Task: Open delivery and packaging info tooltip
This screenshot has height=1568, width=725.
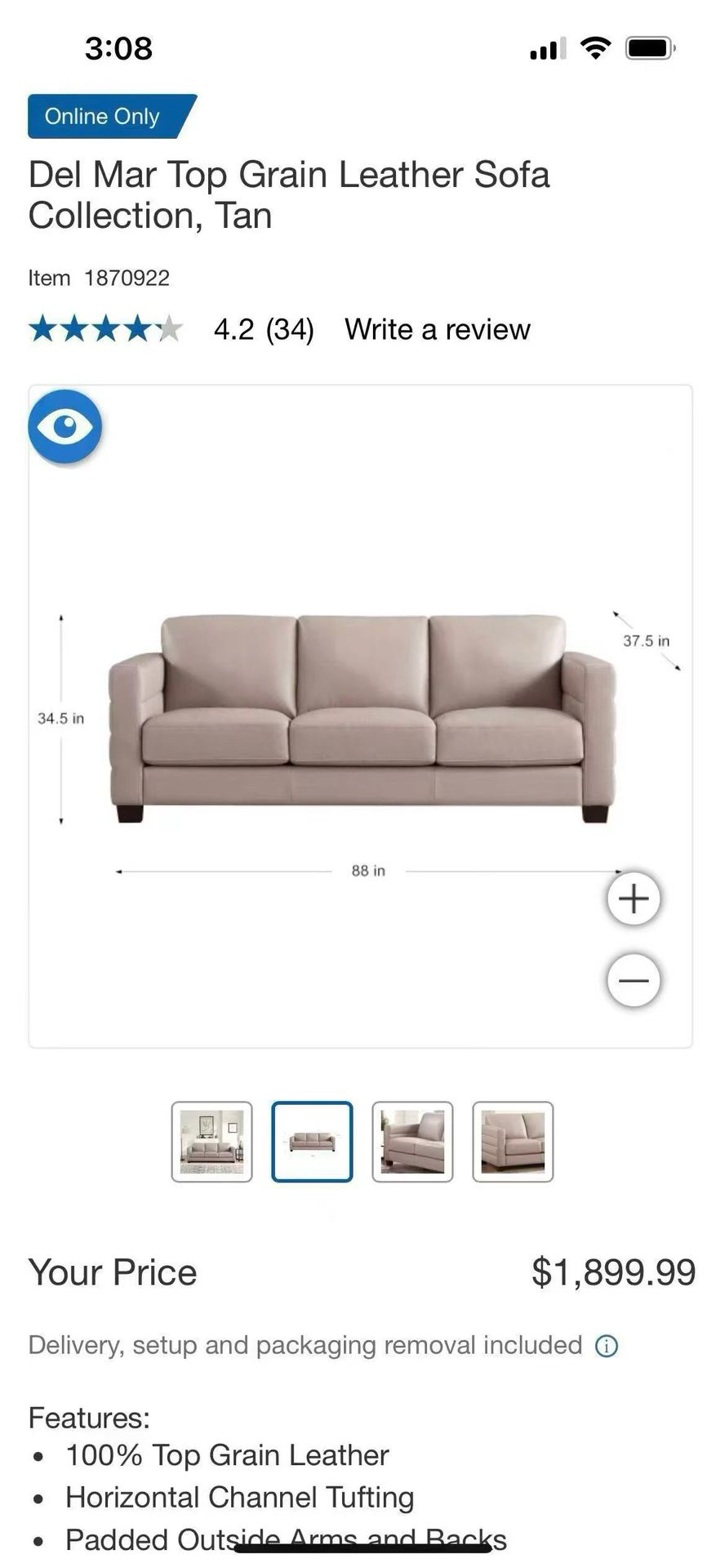Action: 606,1345
